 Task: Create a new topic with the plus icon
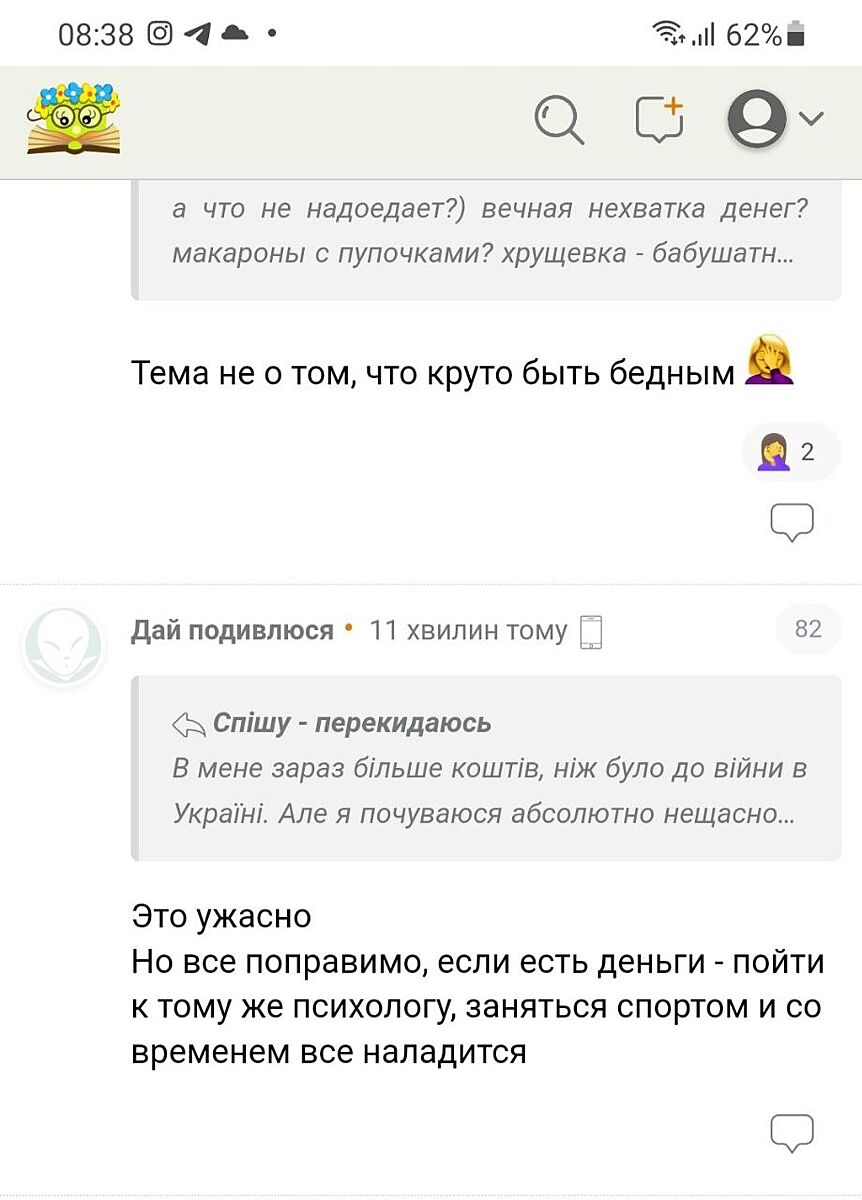tap(661, 120)
